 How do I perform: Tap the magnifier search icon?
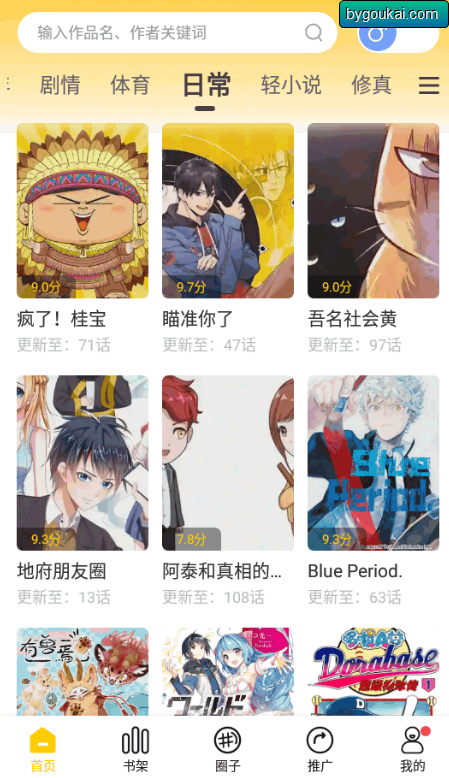pos(314,33)
